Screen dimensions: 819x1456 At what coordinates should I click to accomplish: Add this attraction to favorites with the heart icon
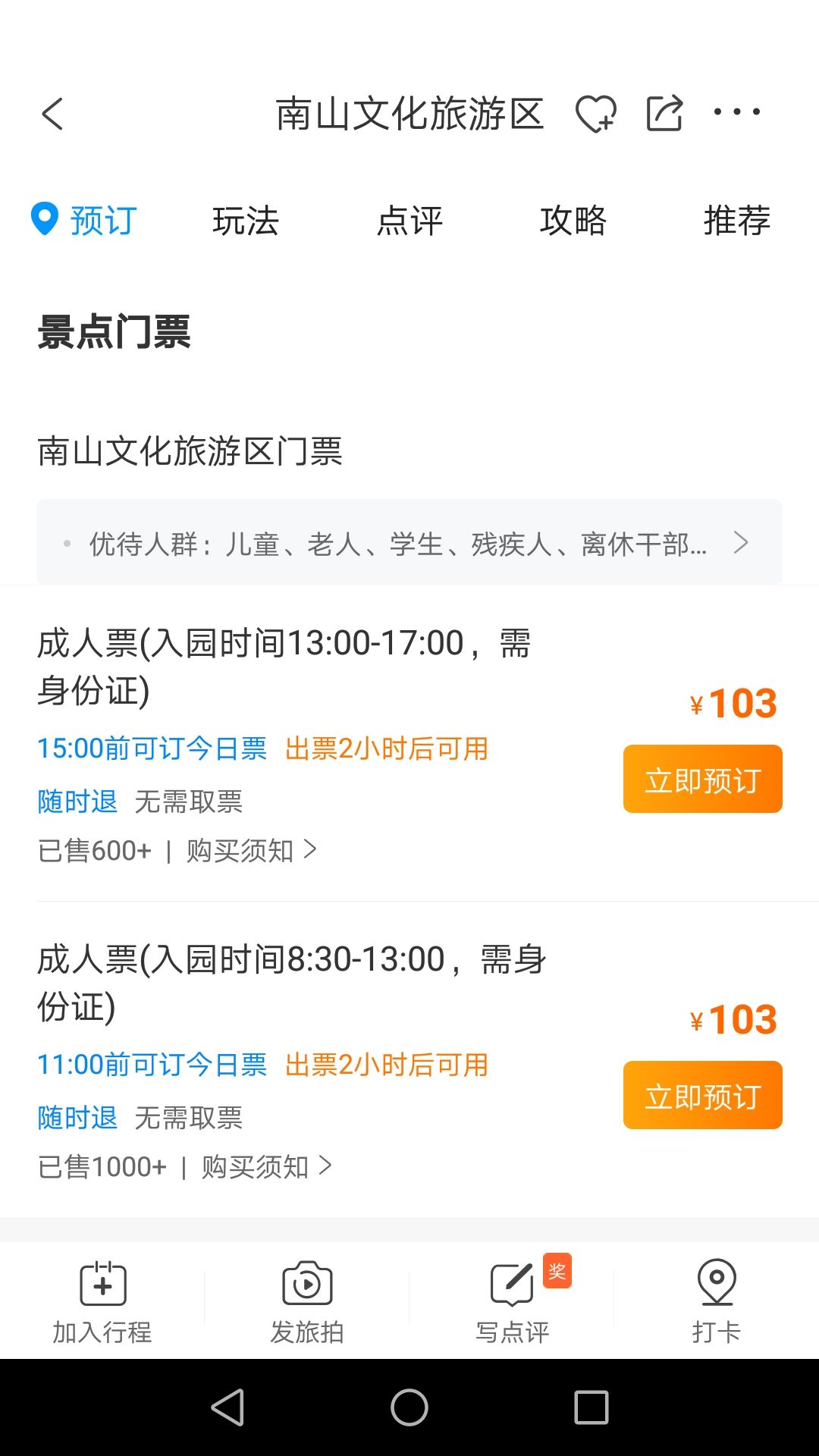(596, 115)
